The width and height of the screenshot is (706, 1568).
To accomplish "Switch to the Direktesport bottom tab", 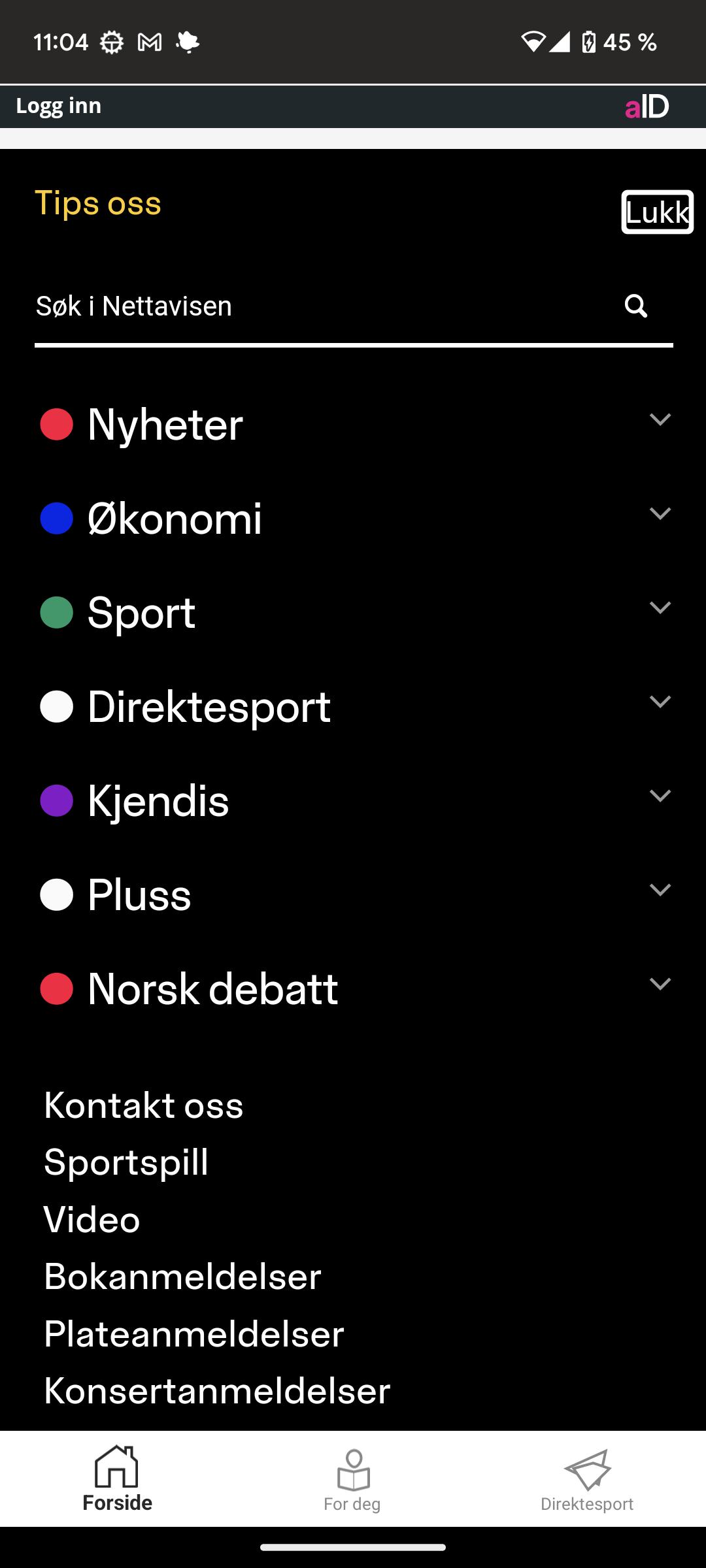I will [x=587, y=1480].
